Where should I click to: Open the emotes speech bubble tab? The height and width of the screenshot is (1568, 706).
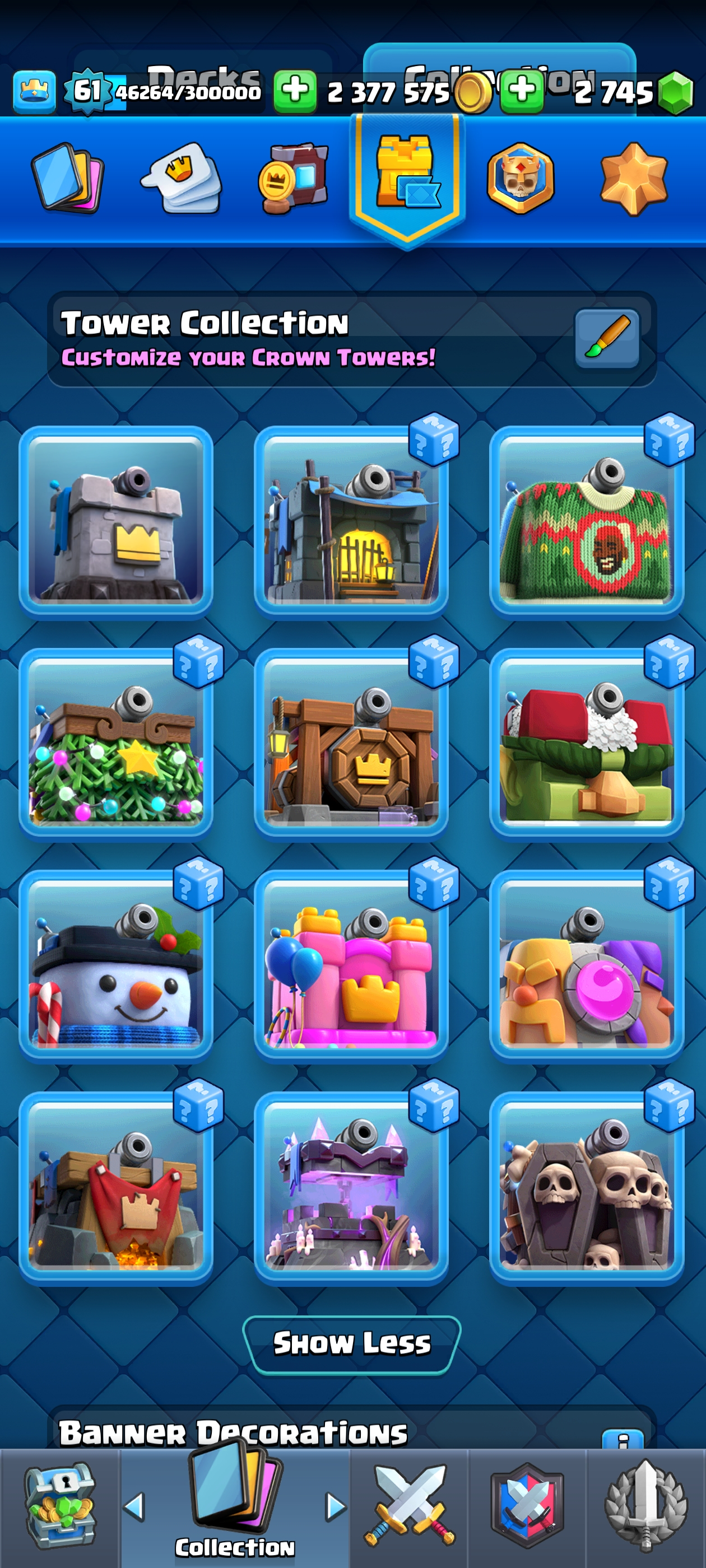pos(182,178)
